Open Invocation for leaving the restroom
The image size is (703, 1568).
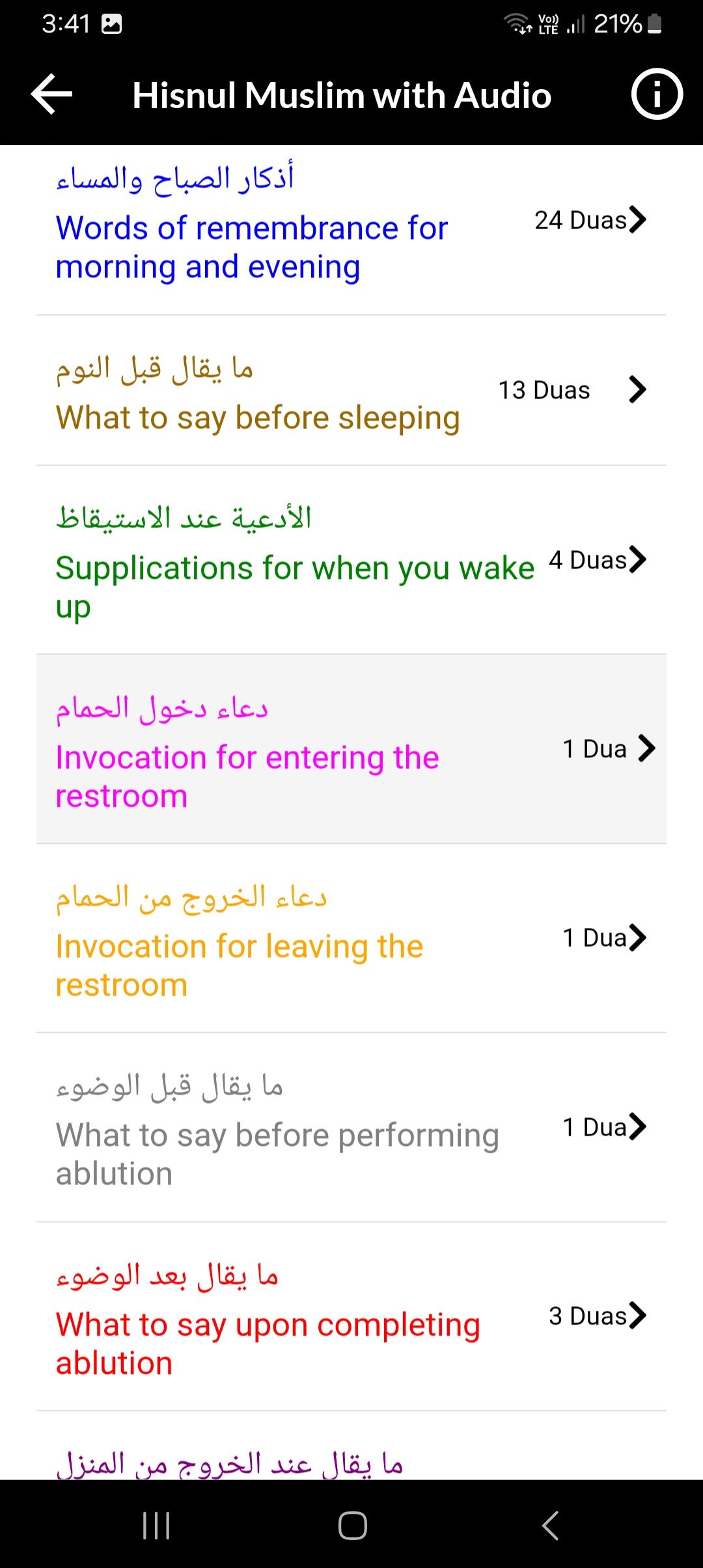point(351,938)
